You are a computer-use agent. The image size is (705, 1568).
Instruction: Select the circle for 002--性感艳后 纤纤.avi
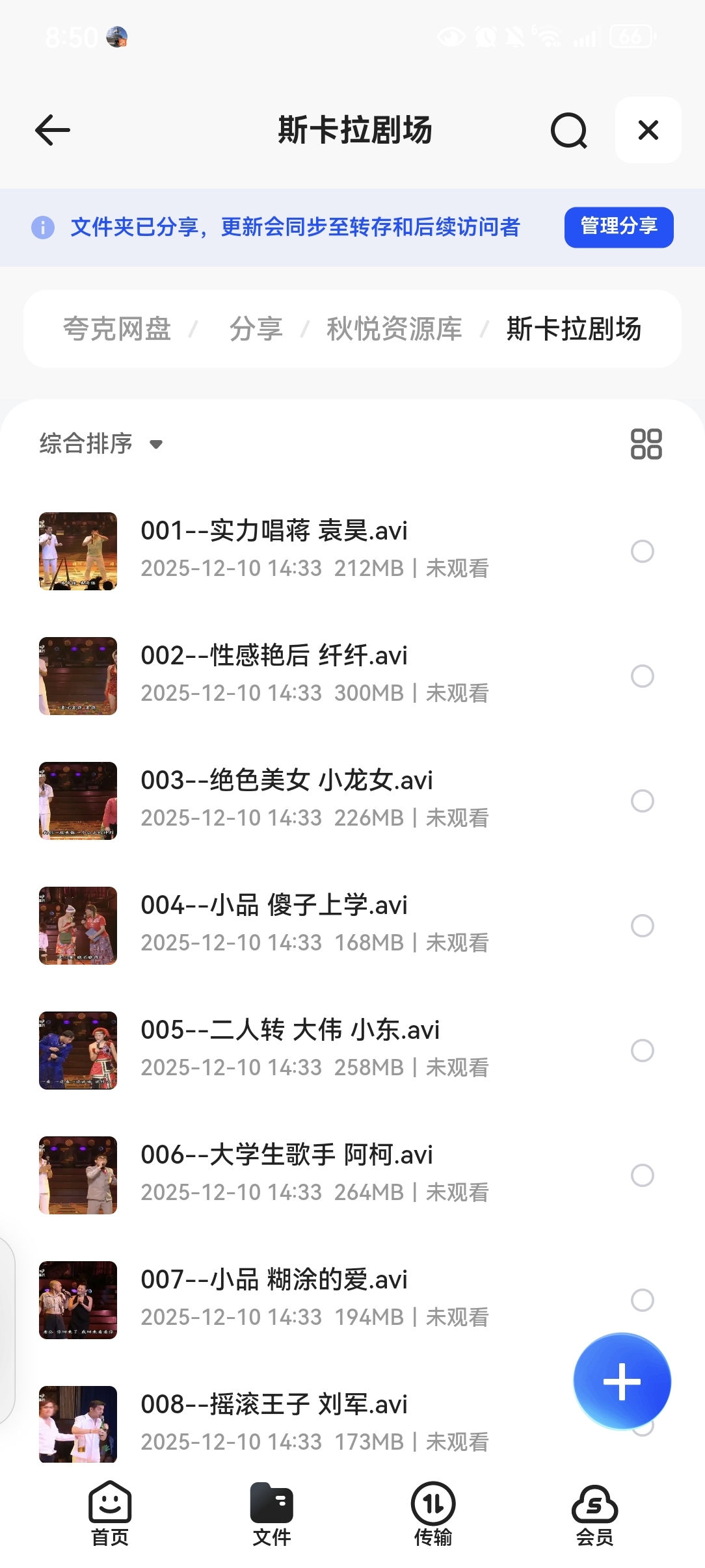click(x=642, y=676)
